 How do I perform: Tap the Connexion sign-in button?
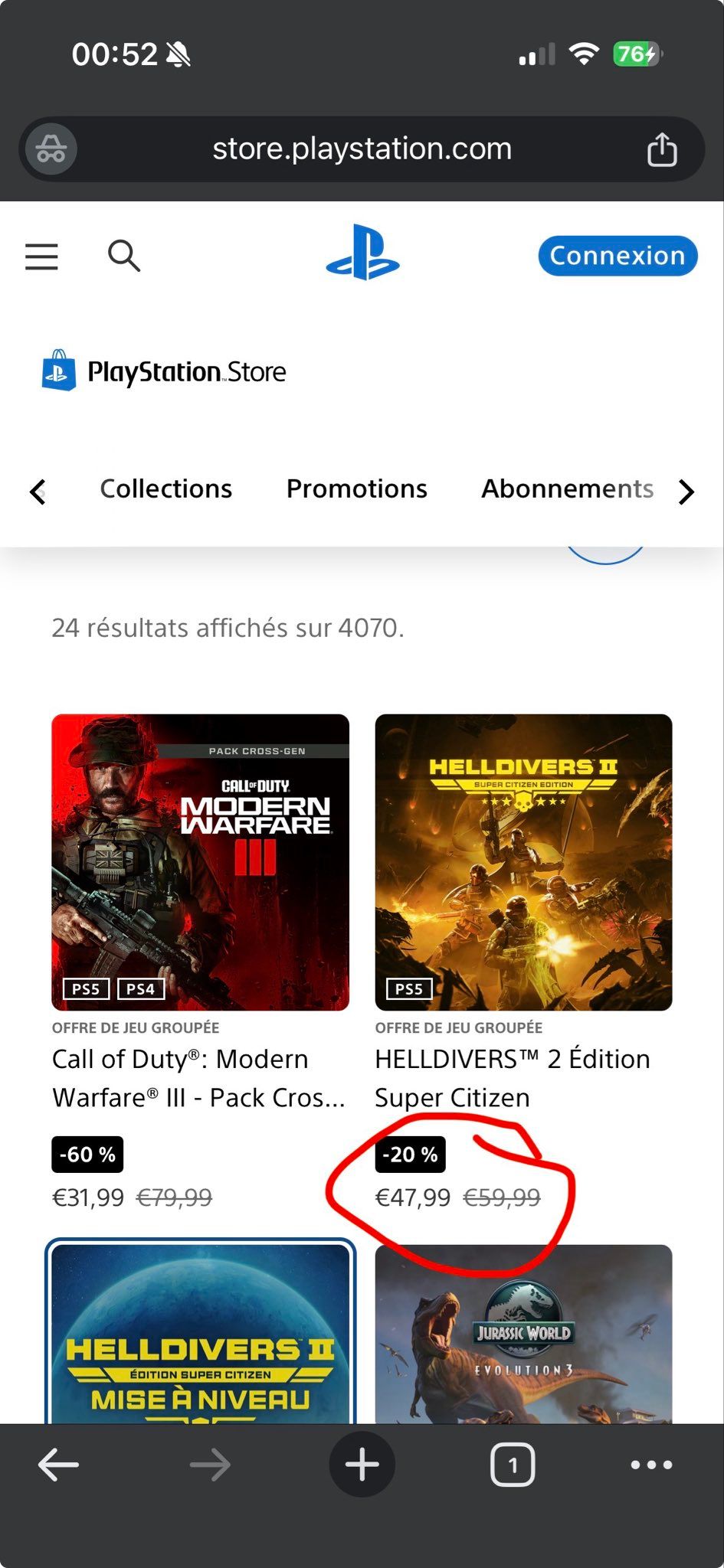click(x=617, y=256)
